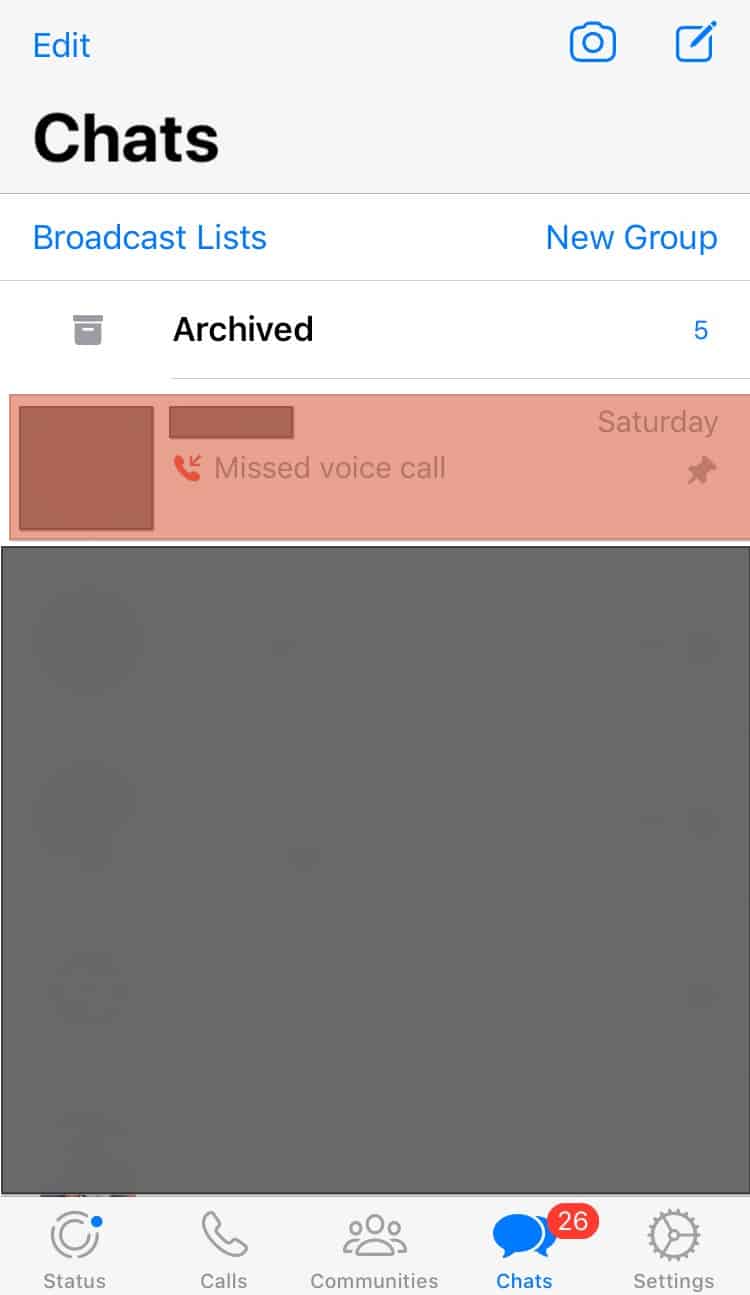Create a New Group
Viewport: 750px width, 1295px height.
(x=631, y=238)
